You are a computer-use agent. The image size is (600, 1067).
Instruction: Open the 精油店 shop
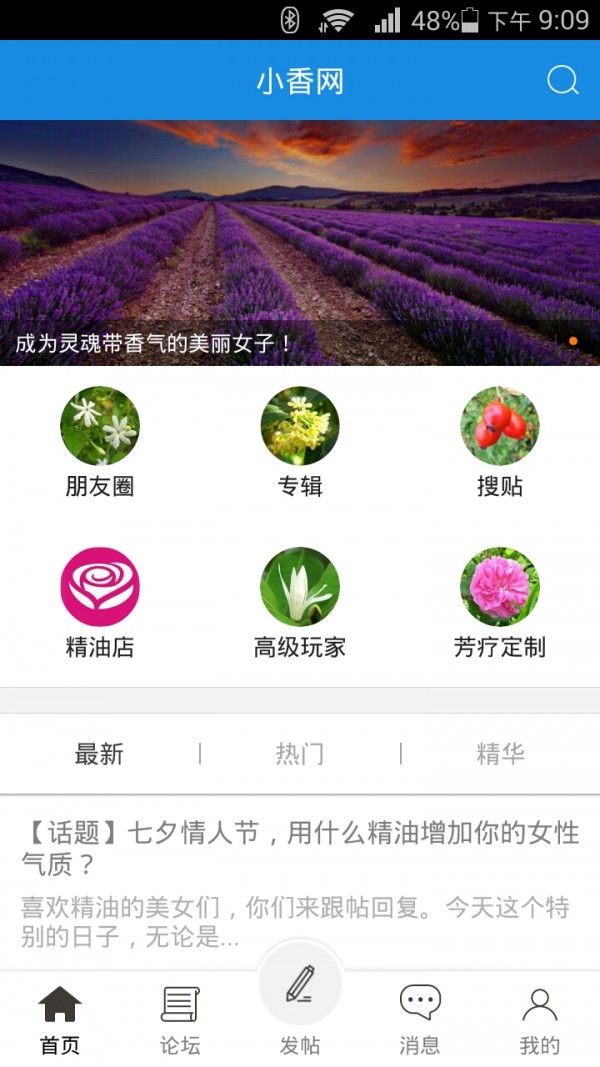(100, 602)
